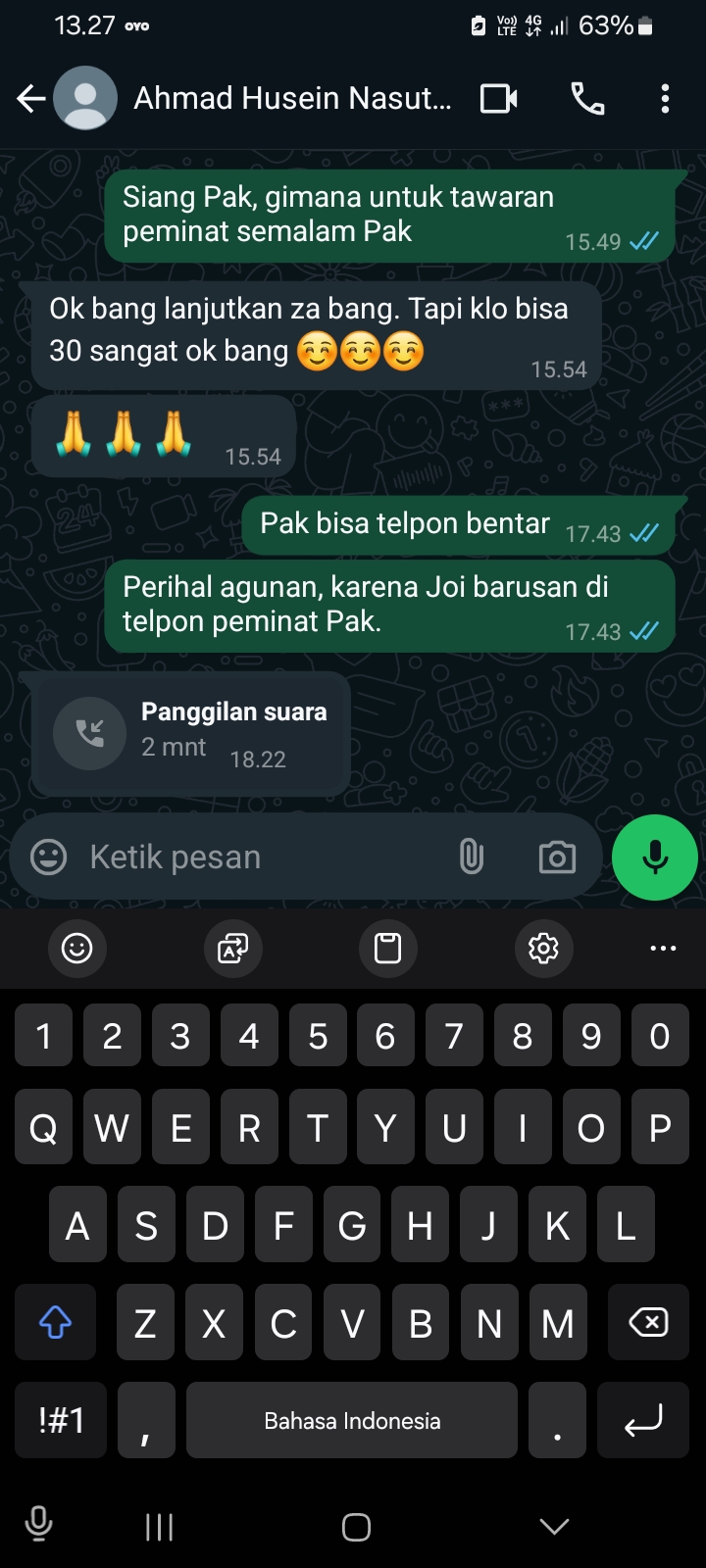Switch to symbols with !#1 key
The width and height of the screenshot is (706, 1568).
[61, 1420]
